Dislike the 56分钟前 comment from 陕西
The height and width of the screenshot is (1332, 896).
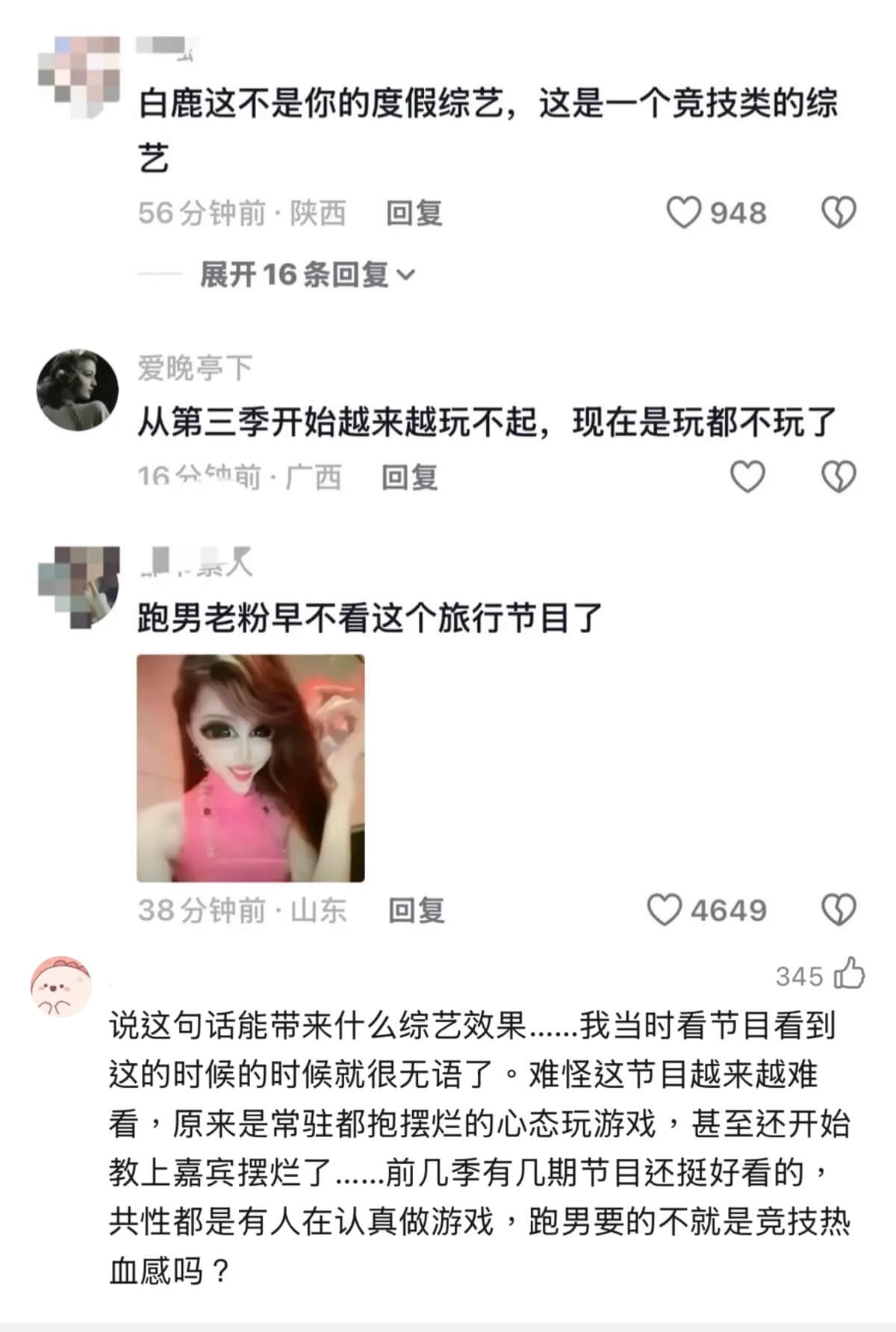click(839, 213)
